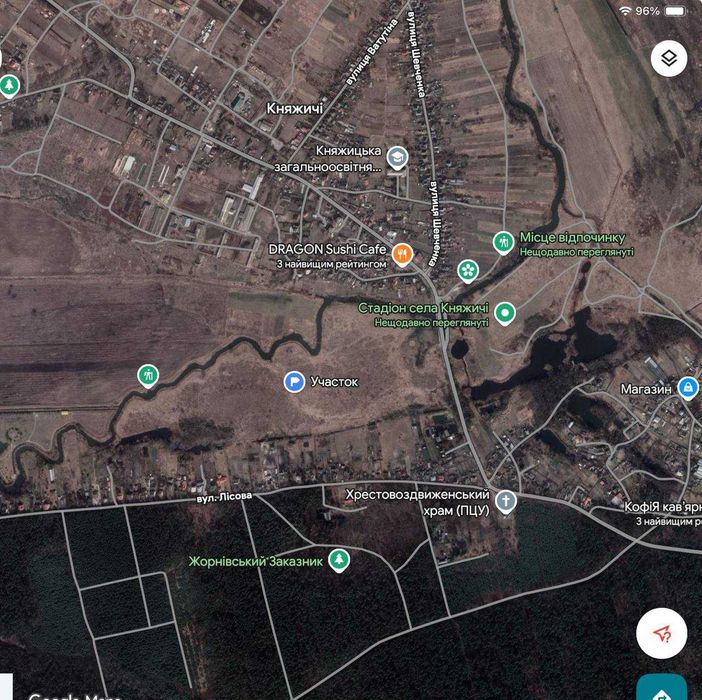Screen dimensions: 702x700
Task: Select the Жорнівський Заказник park pin
Action: coord(339,560)
